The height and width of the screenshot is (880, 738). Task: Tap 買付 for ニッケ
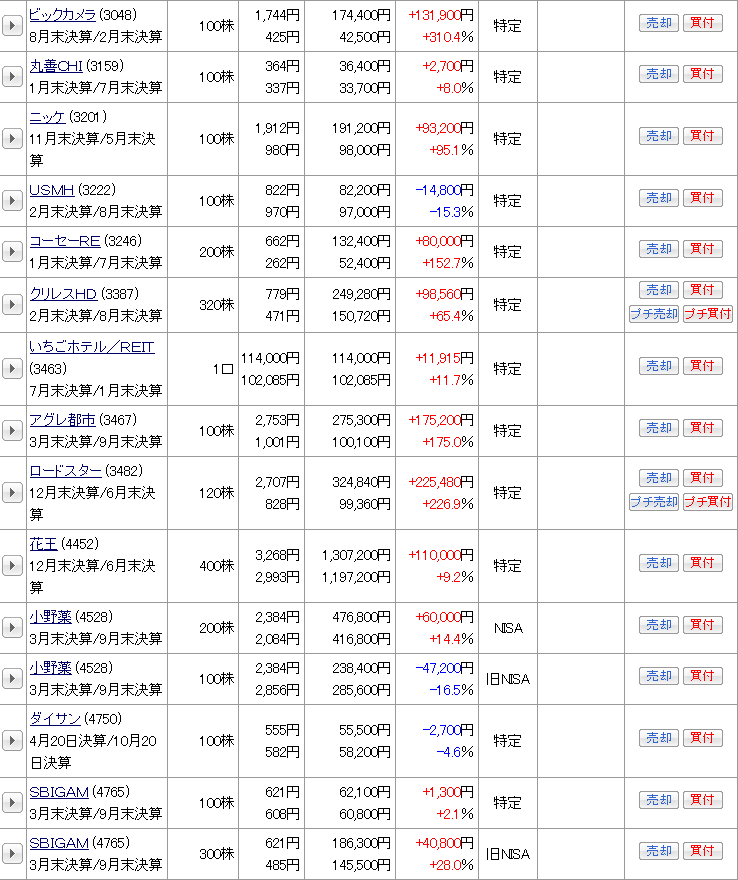702,136
